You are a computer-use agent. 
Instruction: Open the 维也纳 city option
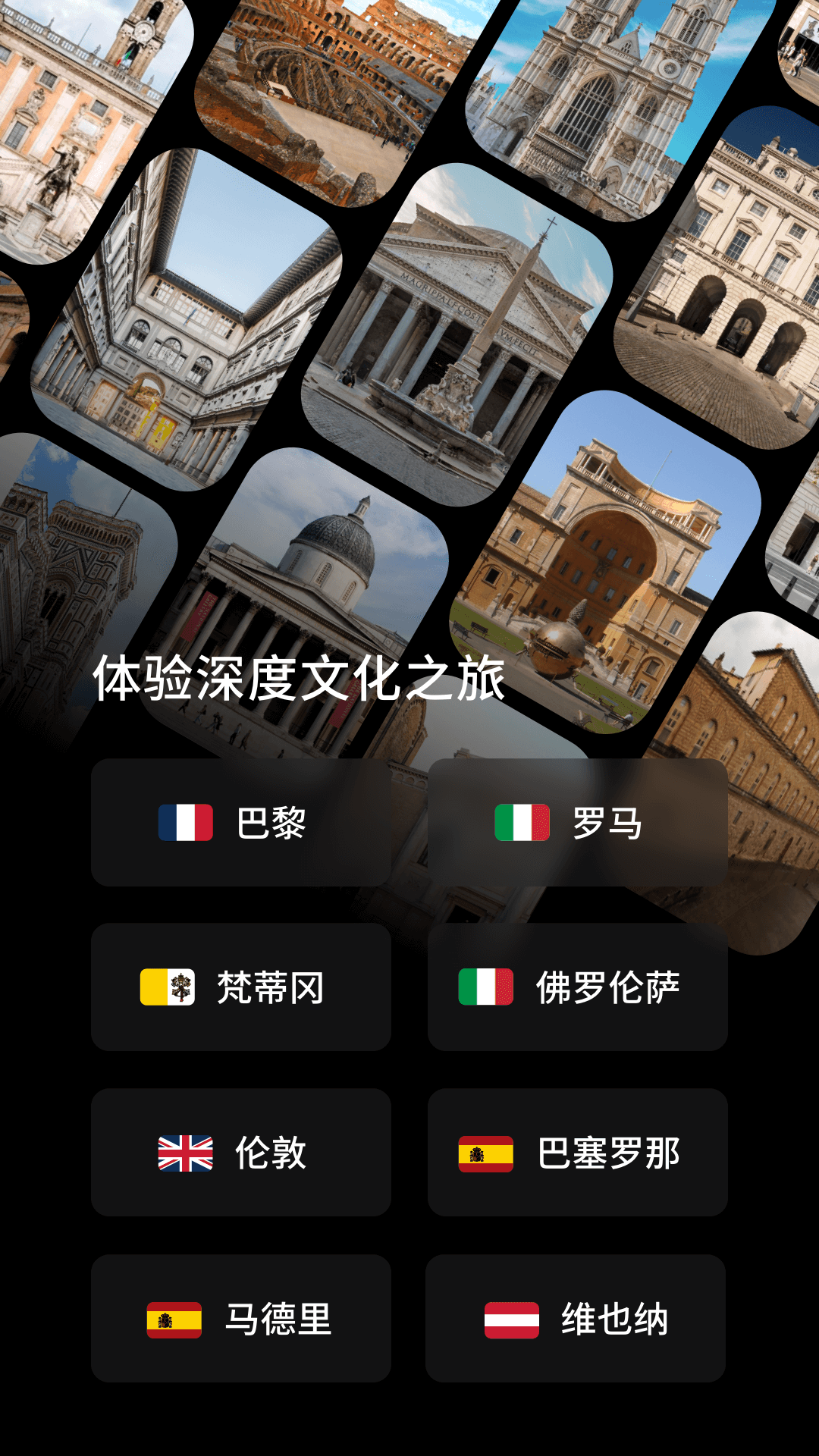[576, 1318]
